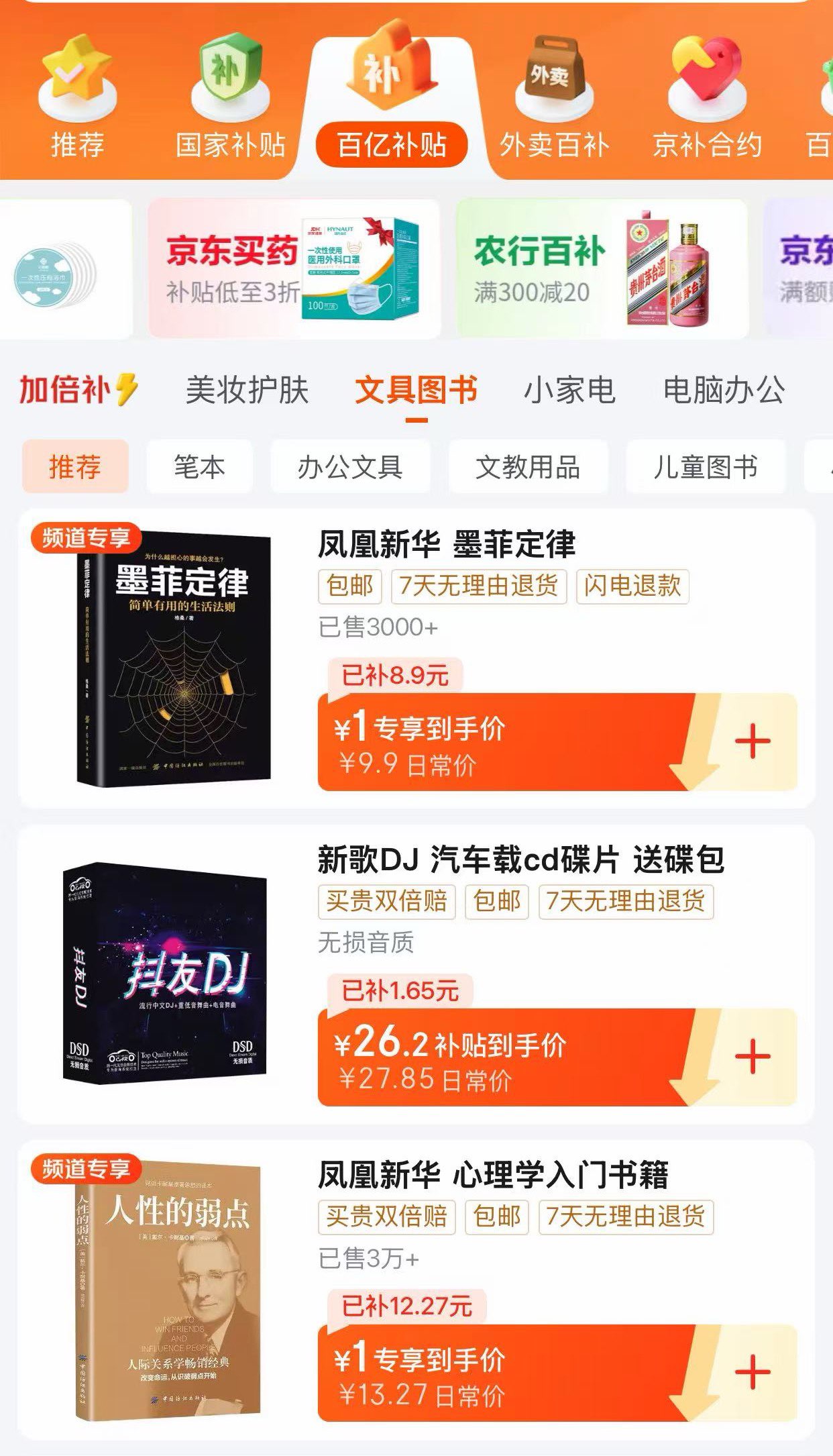Image resolution: width=833 pixels, height=1456 pixels.
Task: Choose the 文教用品 filter chip
Action: (x=528, y=467)
